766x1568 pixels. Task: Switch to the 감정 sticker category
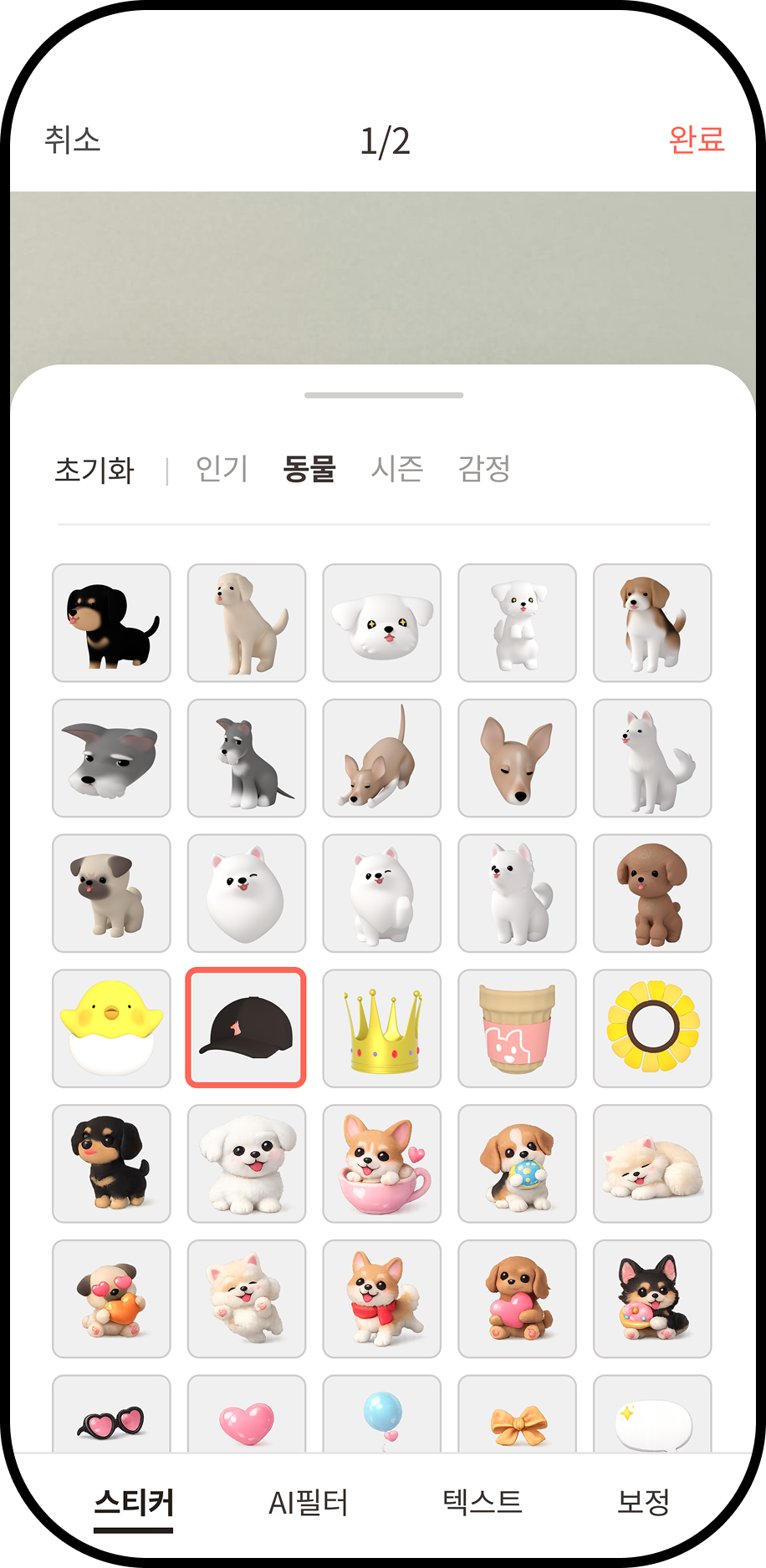(484, 469)
